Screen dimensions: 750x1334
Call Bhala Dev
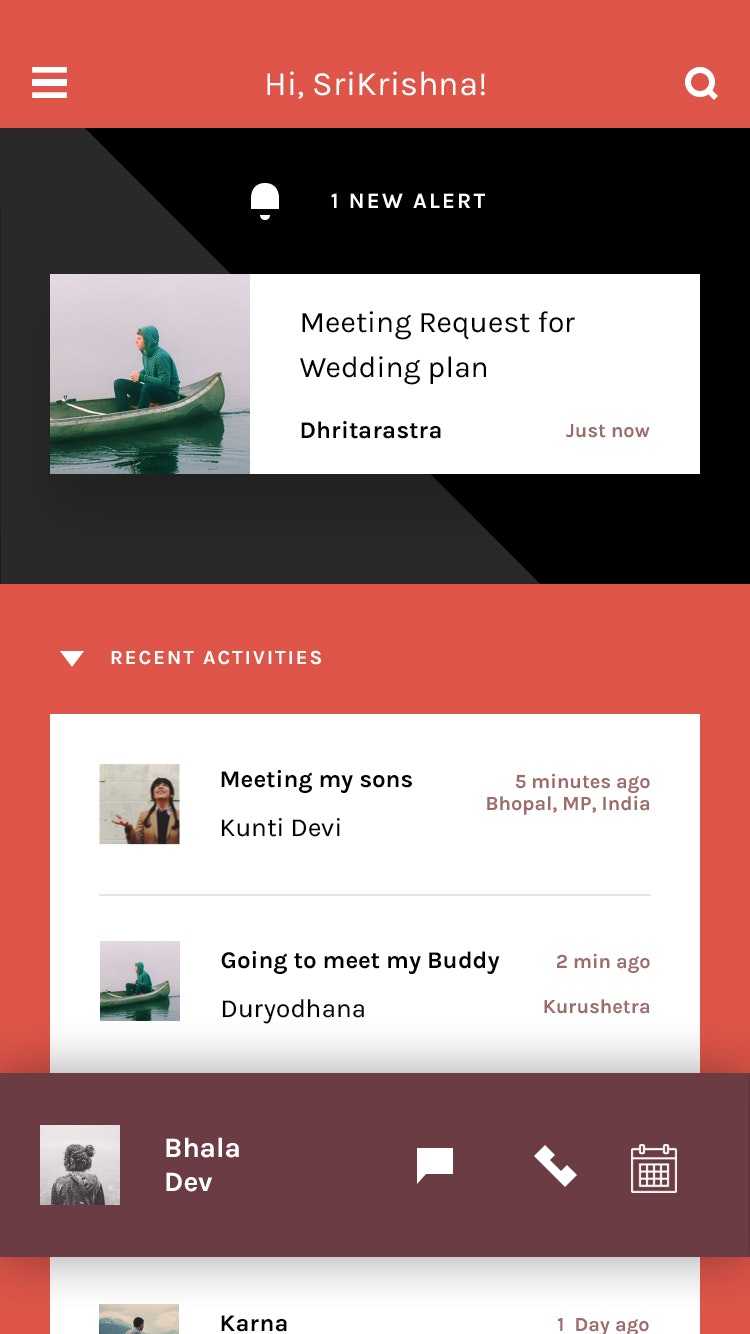pos(555,1166)
